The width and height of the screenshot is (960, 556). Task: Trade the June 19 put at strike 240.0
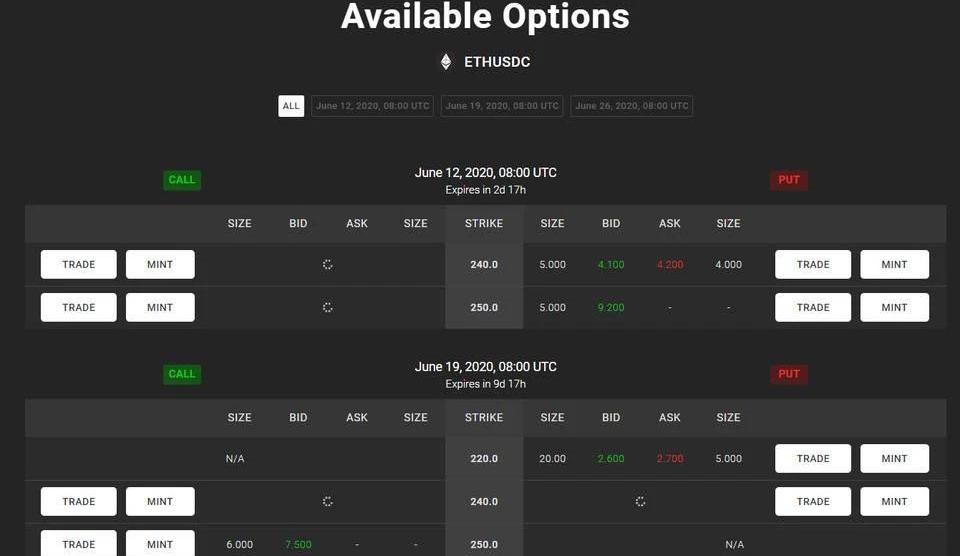click(x=813, y=502)
